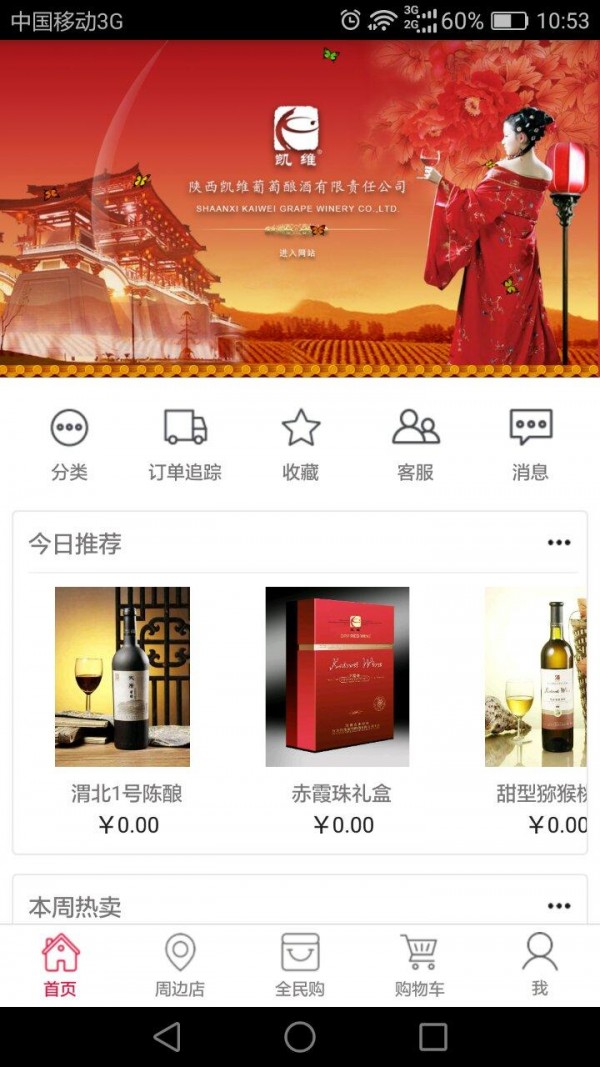Go back with the system back button

click(x=167, y=1036)
